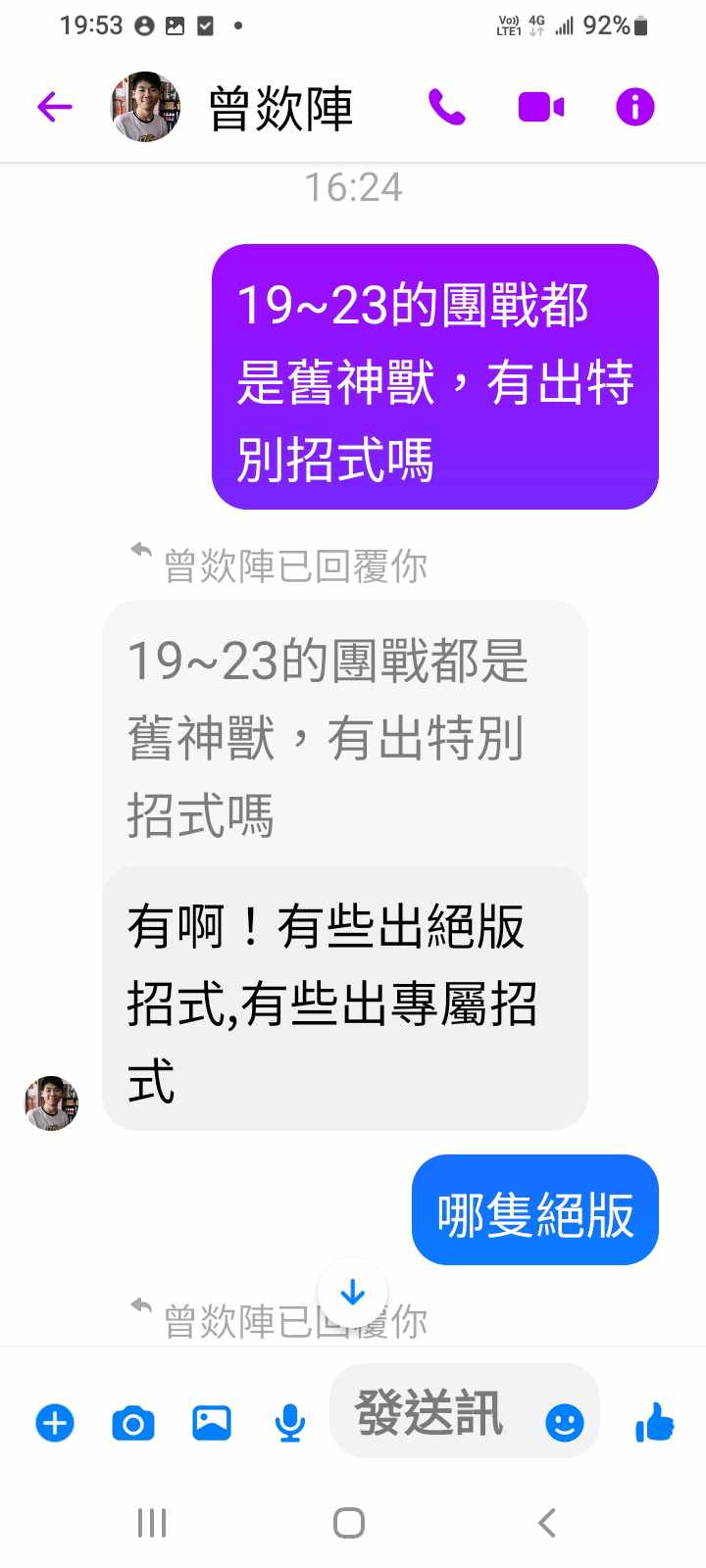Record a voice message with microphone

point(289,1422)
